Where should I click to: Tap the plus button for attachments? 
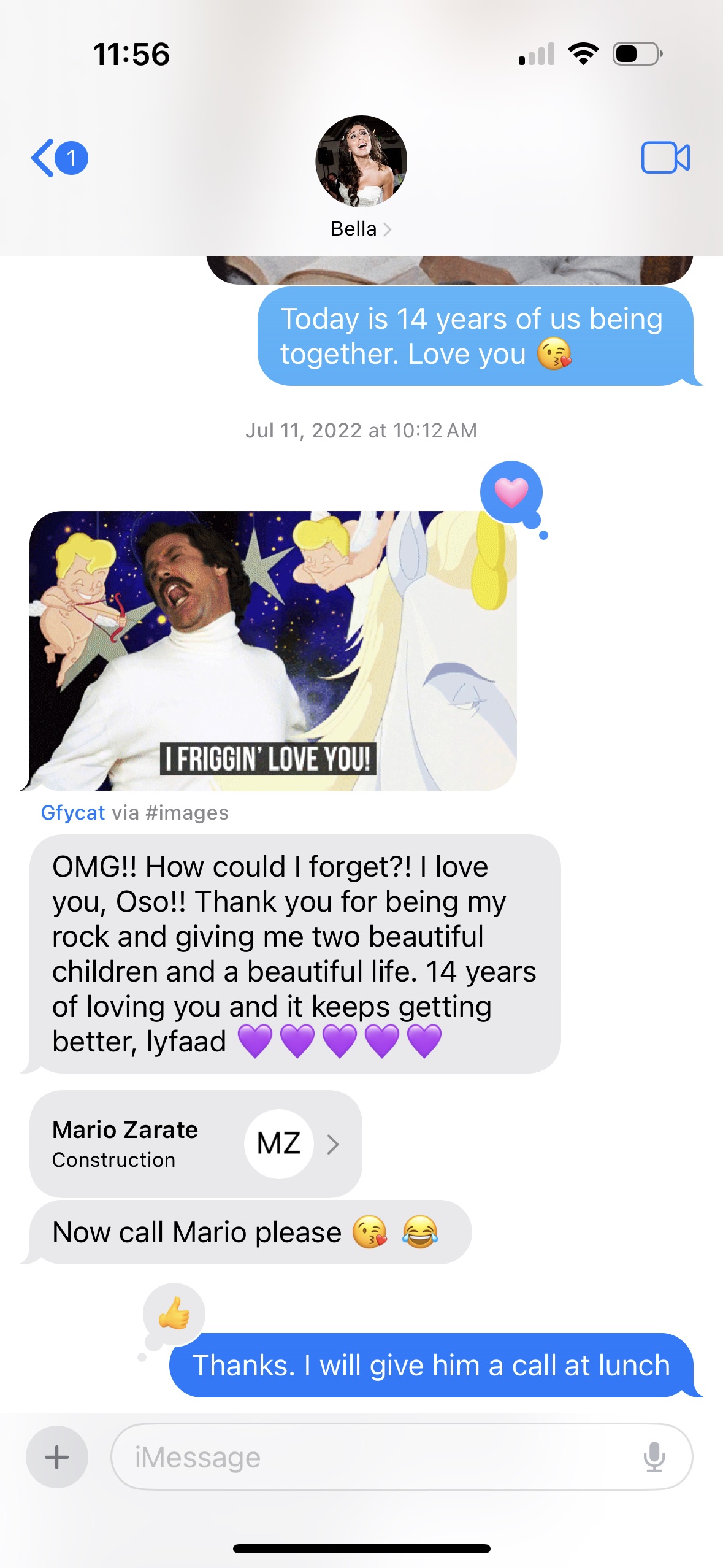point(57,1457)
